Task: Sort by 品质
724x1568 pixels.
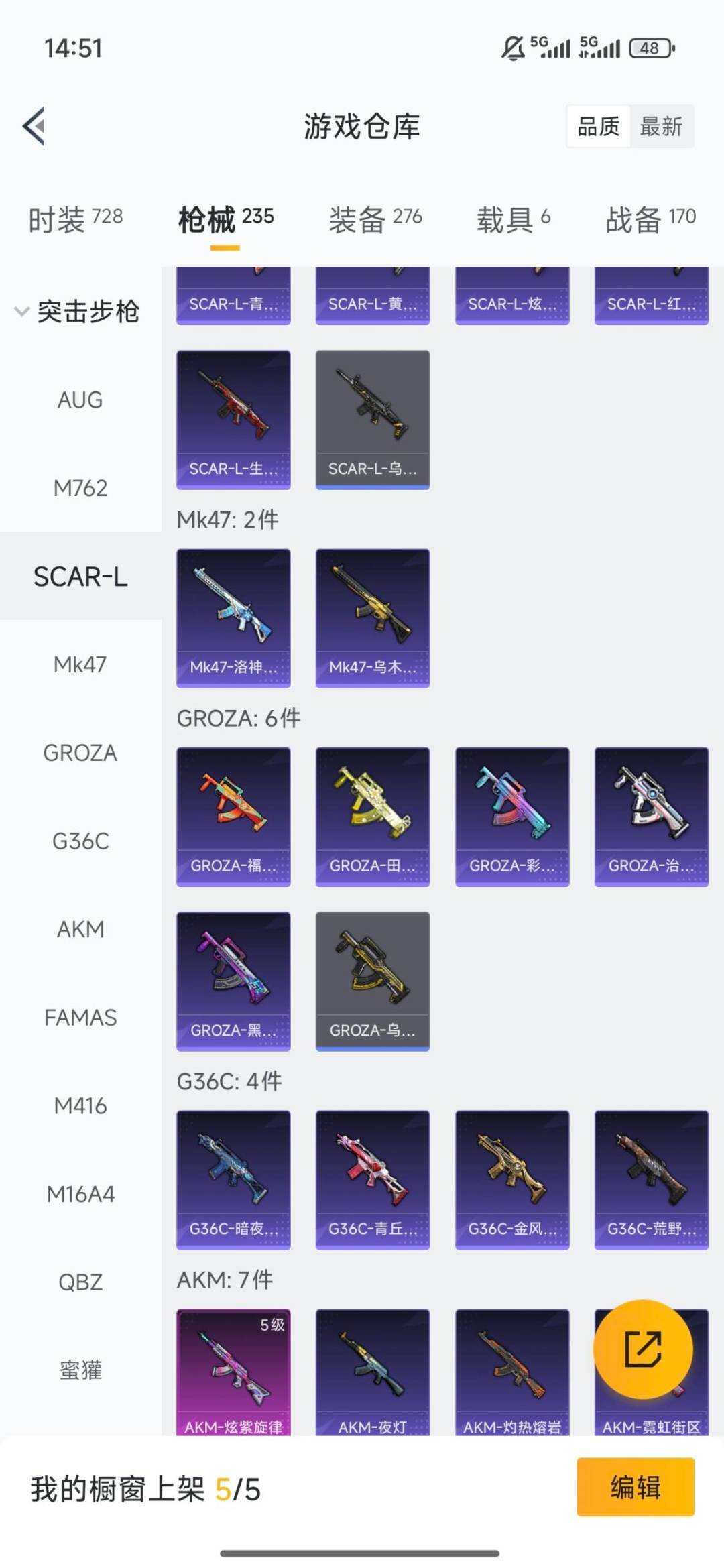Action: [x=598, y=126]
